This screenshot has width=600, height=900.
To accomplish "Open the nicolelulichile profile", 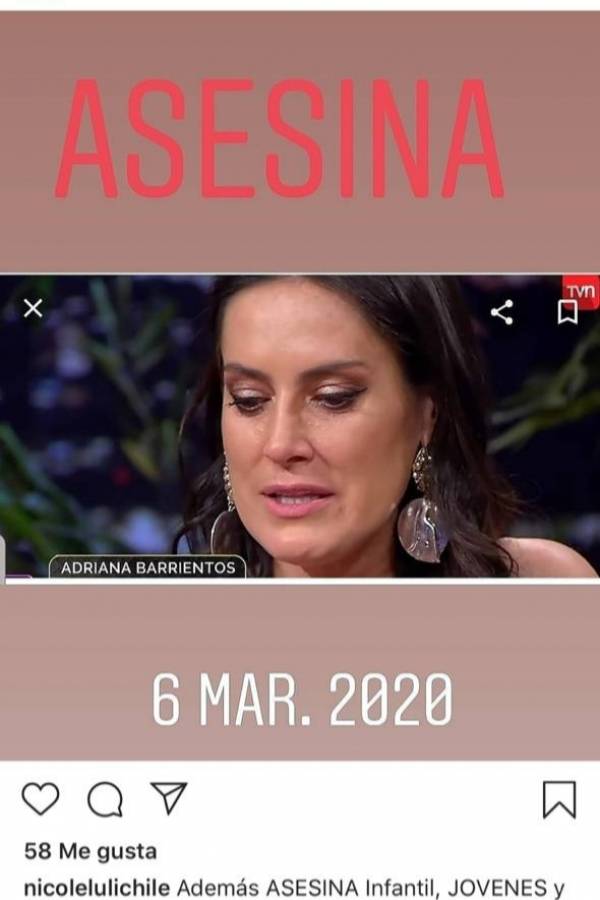I will pos(99,887).
